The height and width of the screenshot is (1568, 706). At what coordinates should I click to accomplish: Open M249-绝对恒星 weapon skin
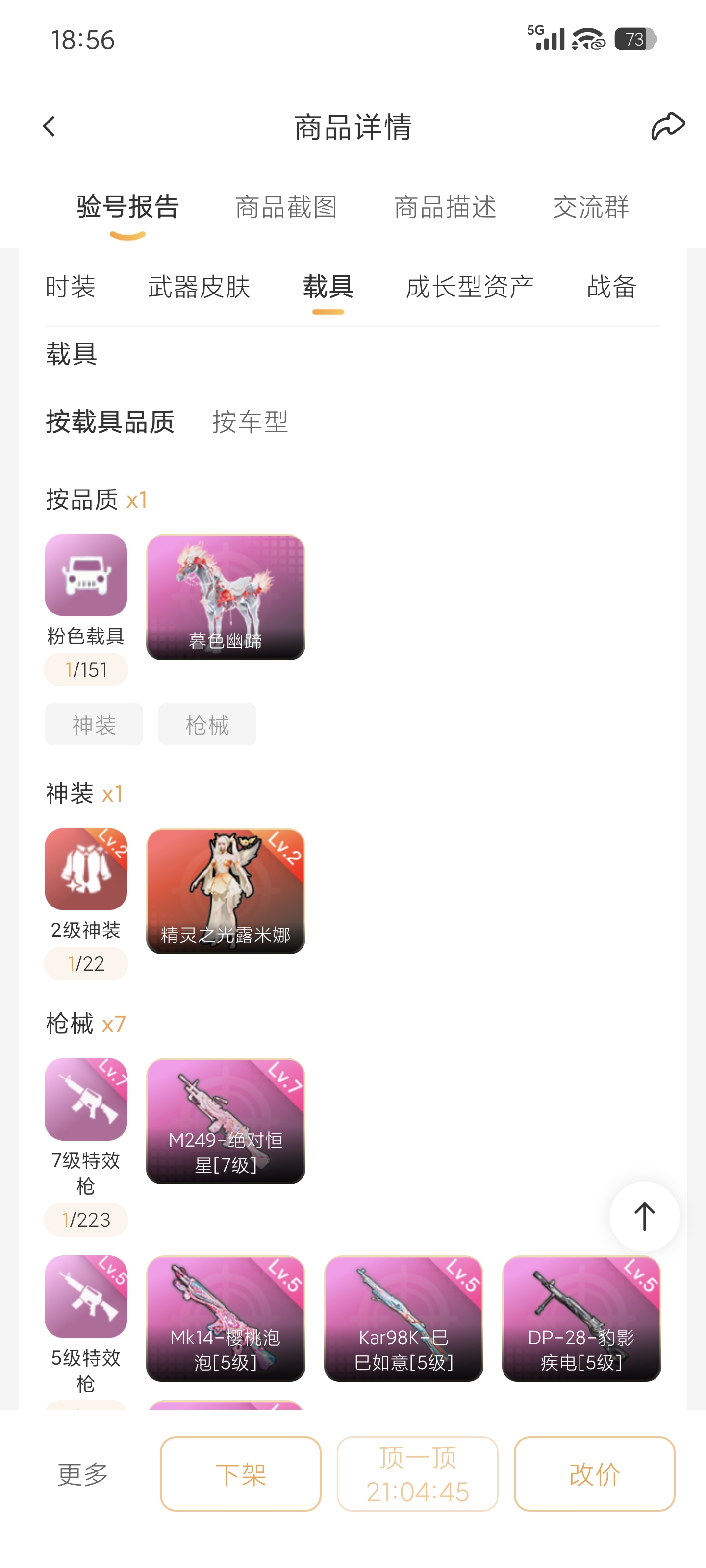[226, 1121]
